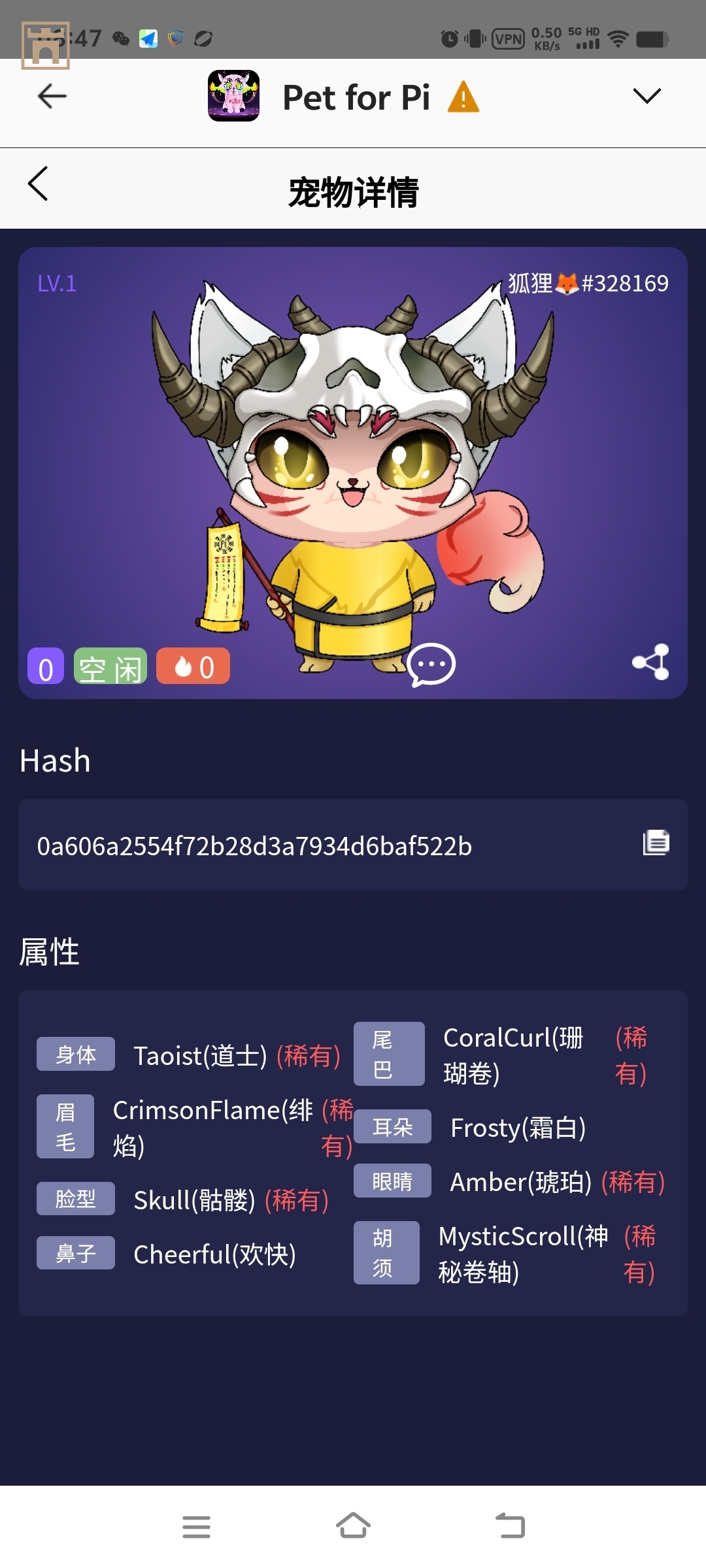Viewport: 706px width, 1568px height.
Task: Share this pet card
Action: (x=651, y=662)
